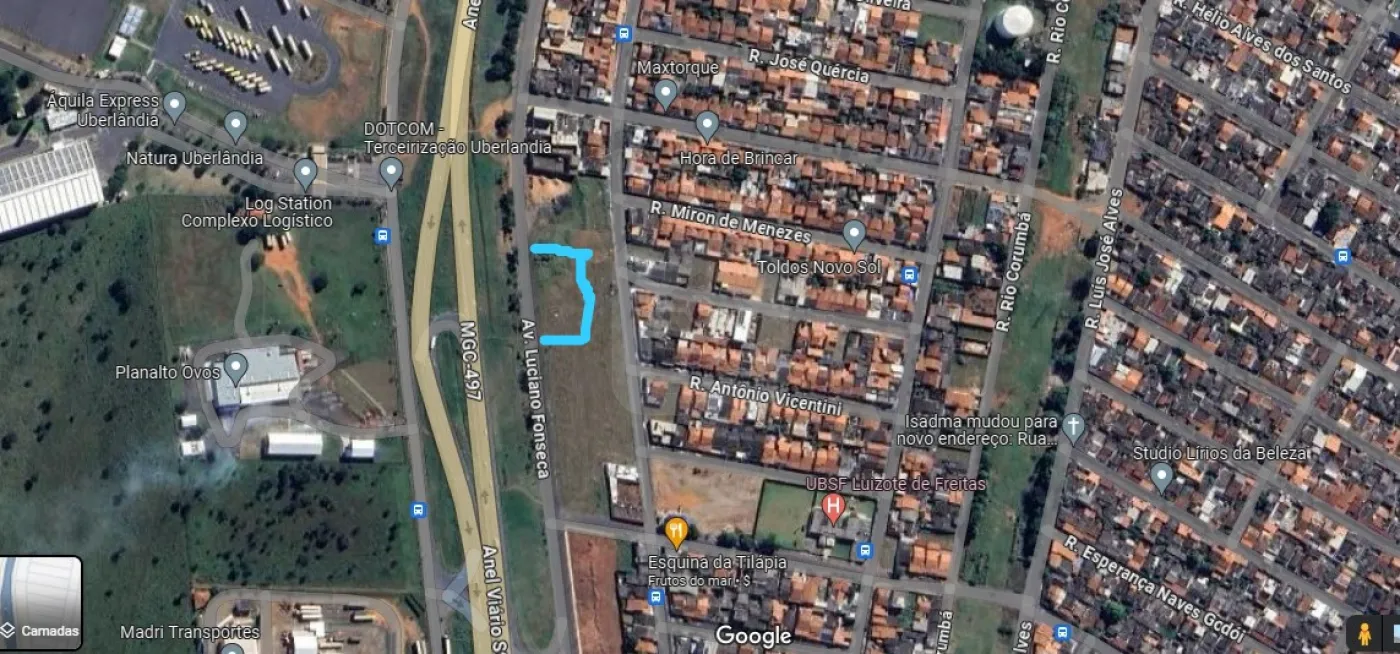This screenshot has width=1400, height=654.
Task: Tap the DOTCOM Terceirização Uberlândia marker
Action: pyautogui.click(x=391, y=172)
